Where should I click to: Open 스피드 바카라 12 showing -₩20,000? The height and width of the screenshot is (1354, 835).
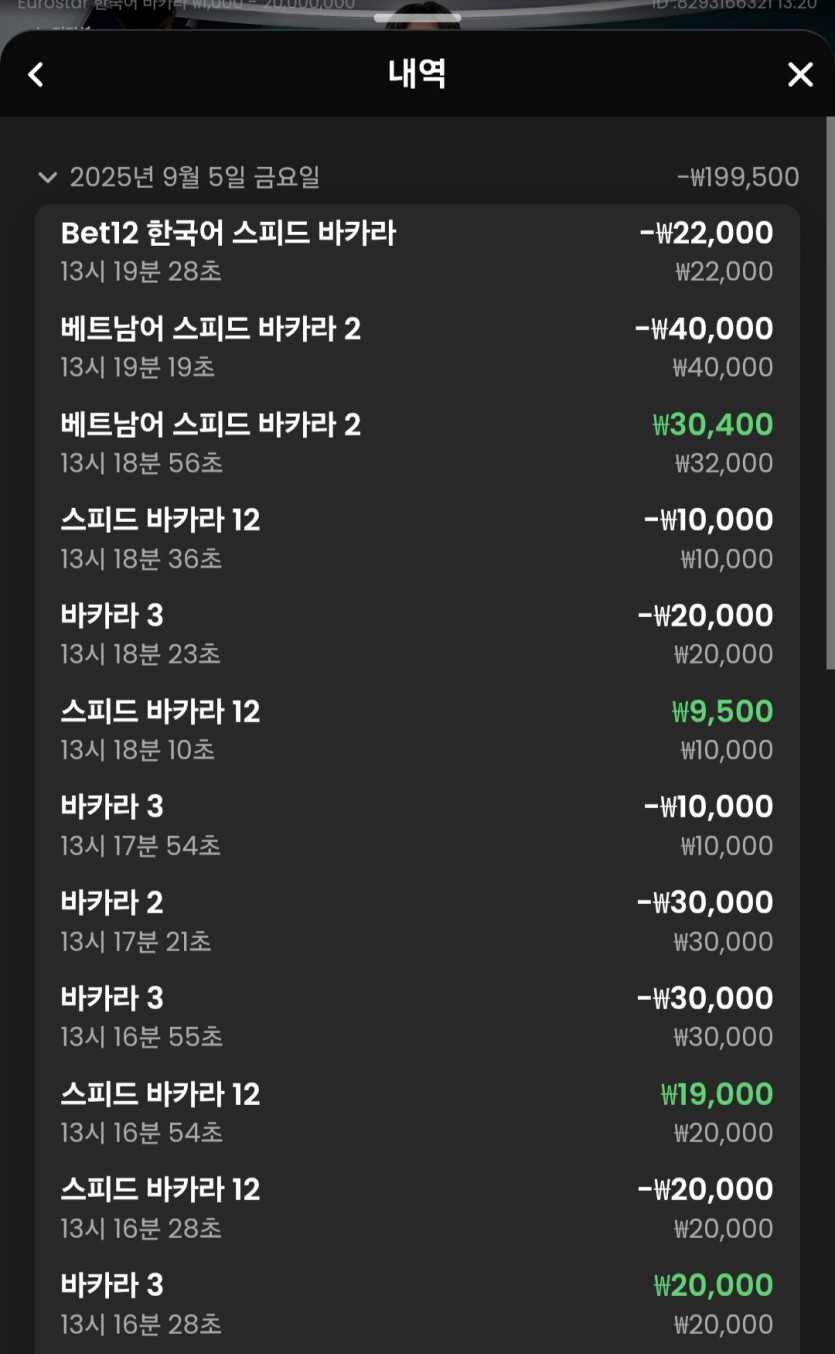coord(417,1209)
